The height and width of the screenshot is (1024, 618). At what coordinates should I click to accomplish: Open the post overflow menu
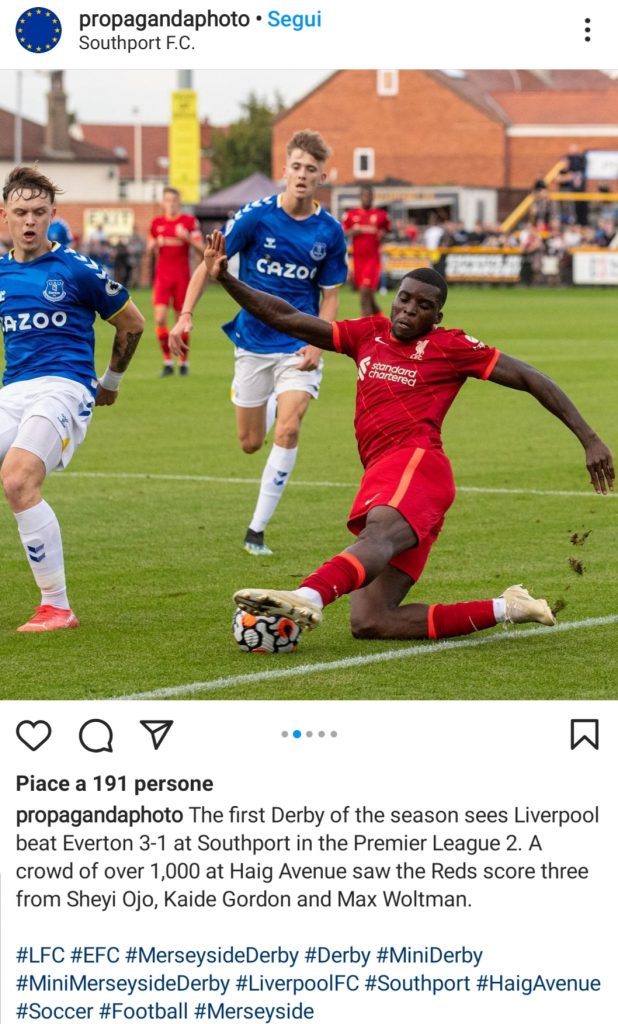click(587, 30)
